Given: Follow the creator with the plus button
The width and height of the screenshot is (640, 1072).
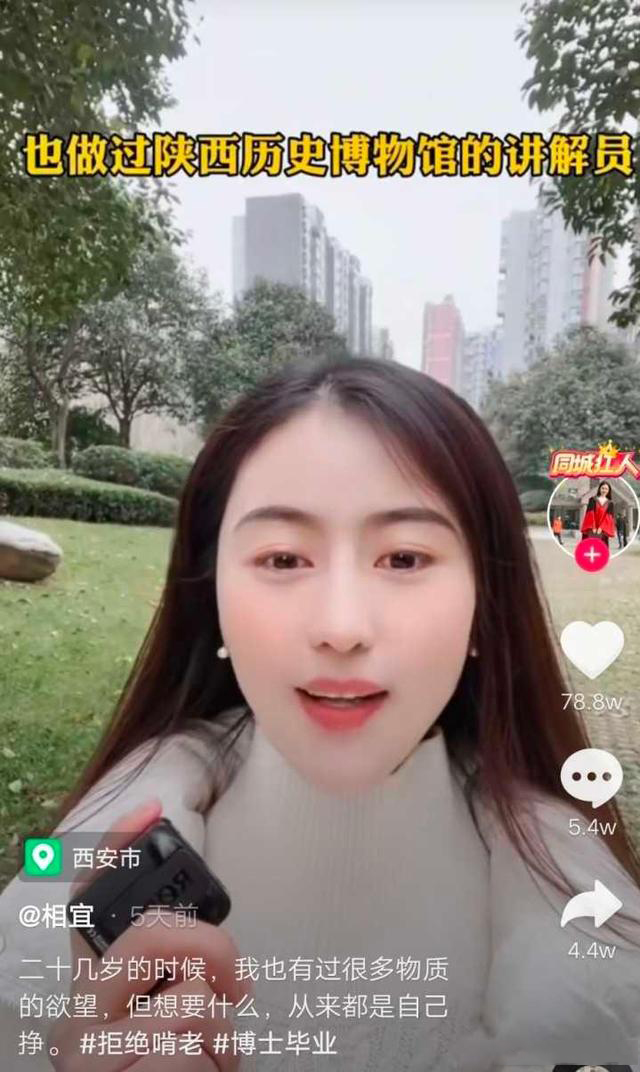Looking at the screenshot, I should click(x=591, y=554).
